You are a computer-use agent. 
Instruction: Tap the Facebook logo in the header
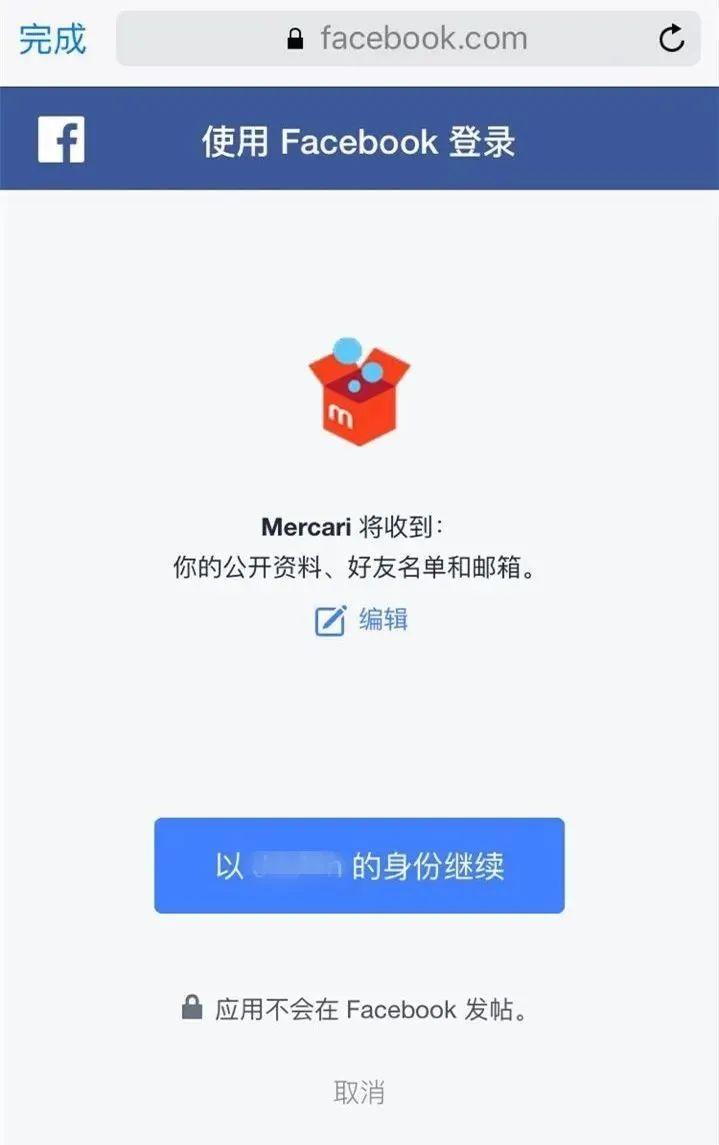pyautogui.click(x=61, y=139)
